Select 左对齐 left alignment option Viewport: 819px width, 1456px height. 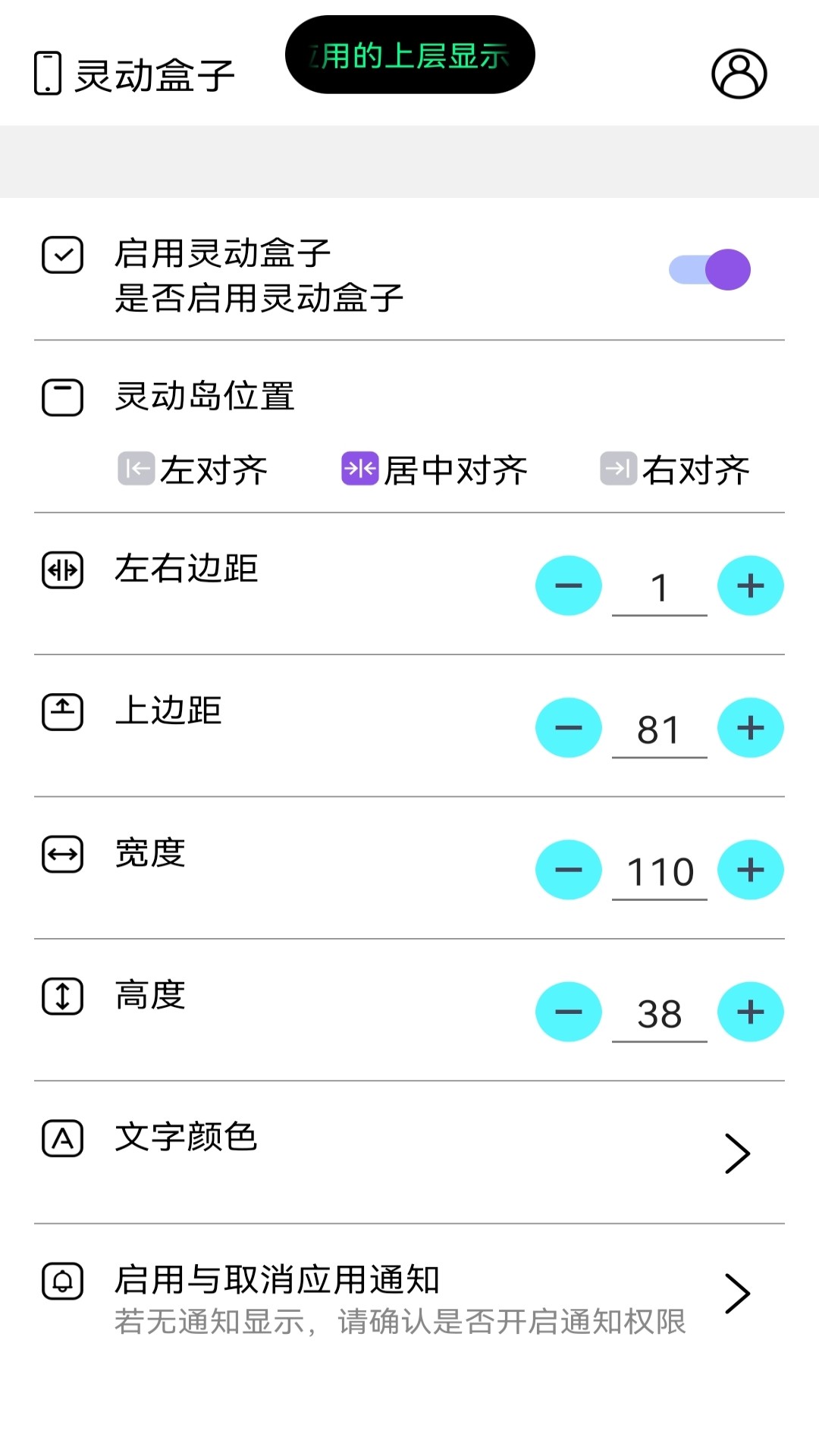point(193,470)
